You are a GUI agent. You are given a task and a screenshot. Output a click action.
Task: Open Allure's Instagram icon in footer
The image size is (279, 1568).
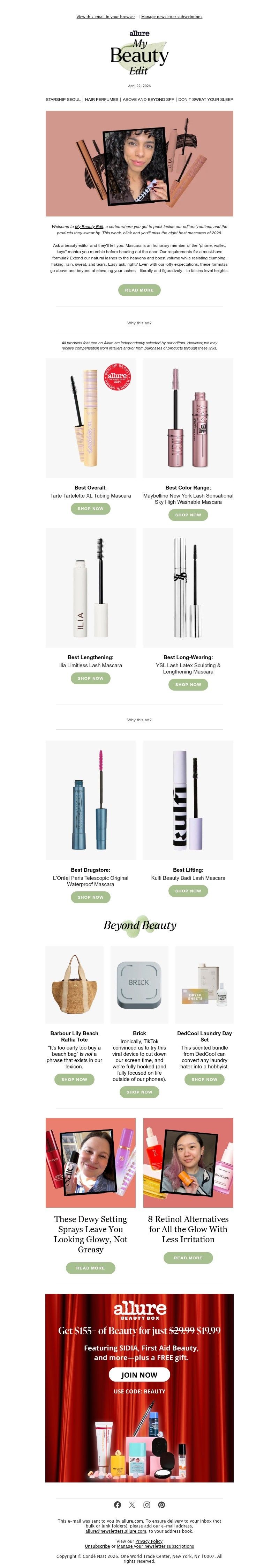tap(146, 1505)
